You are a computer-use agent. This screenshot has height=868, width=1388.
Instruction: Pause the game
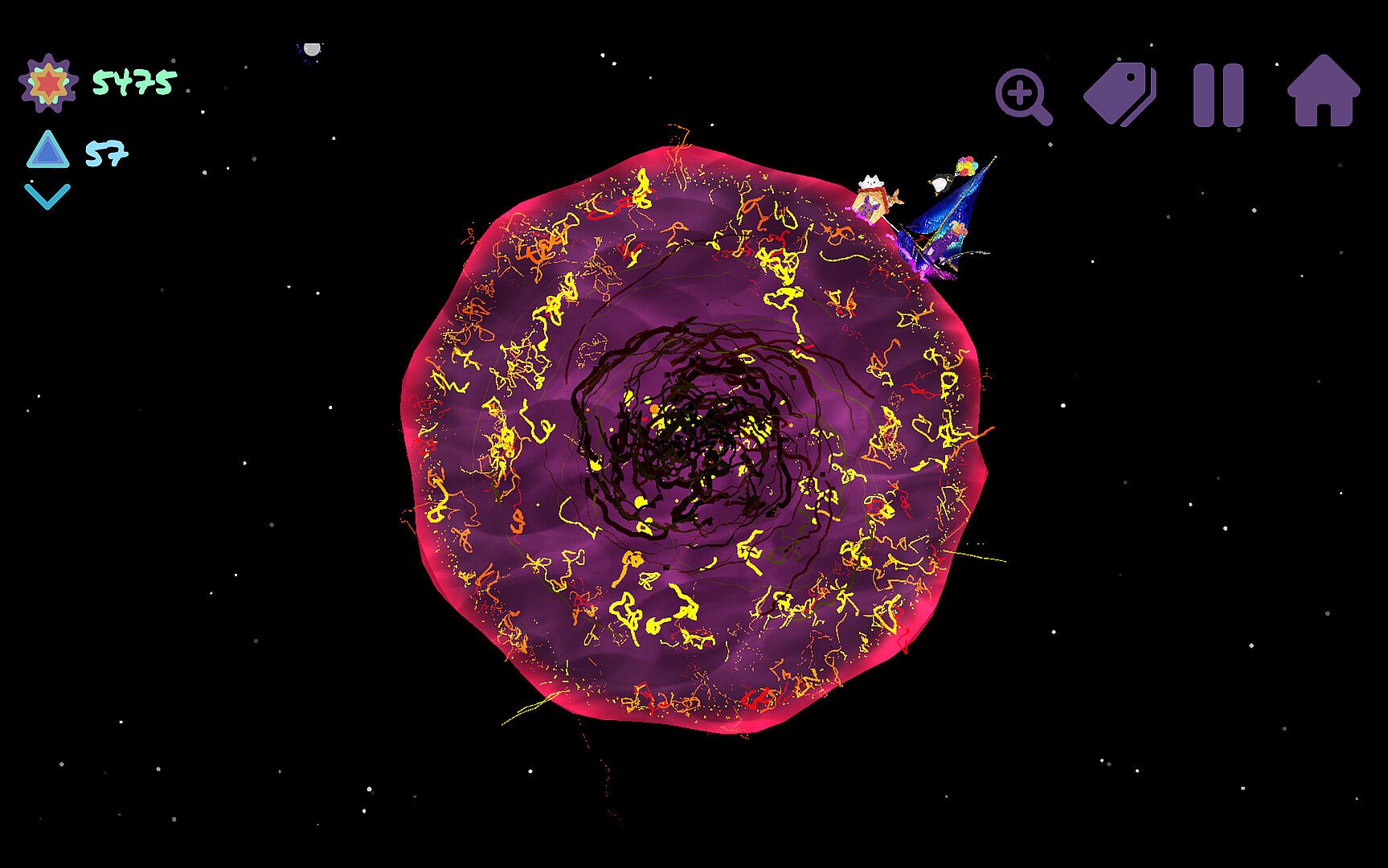tap(1218, 96)
